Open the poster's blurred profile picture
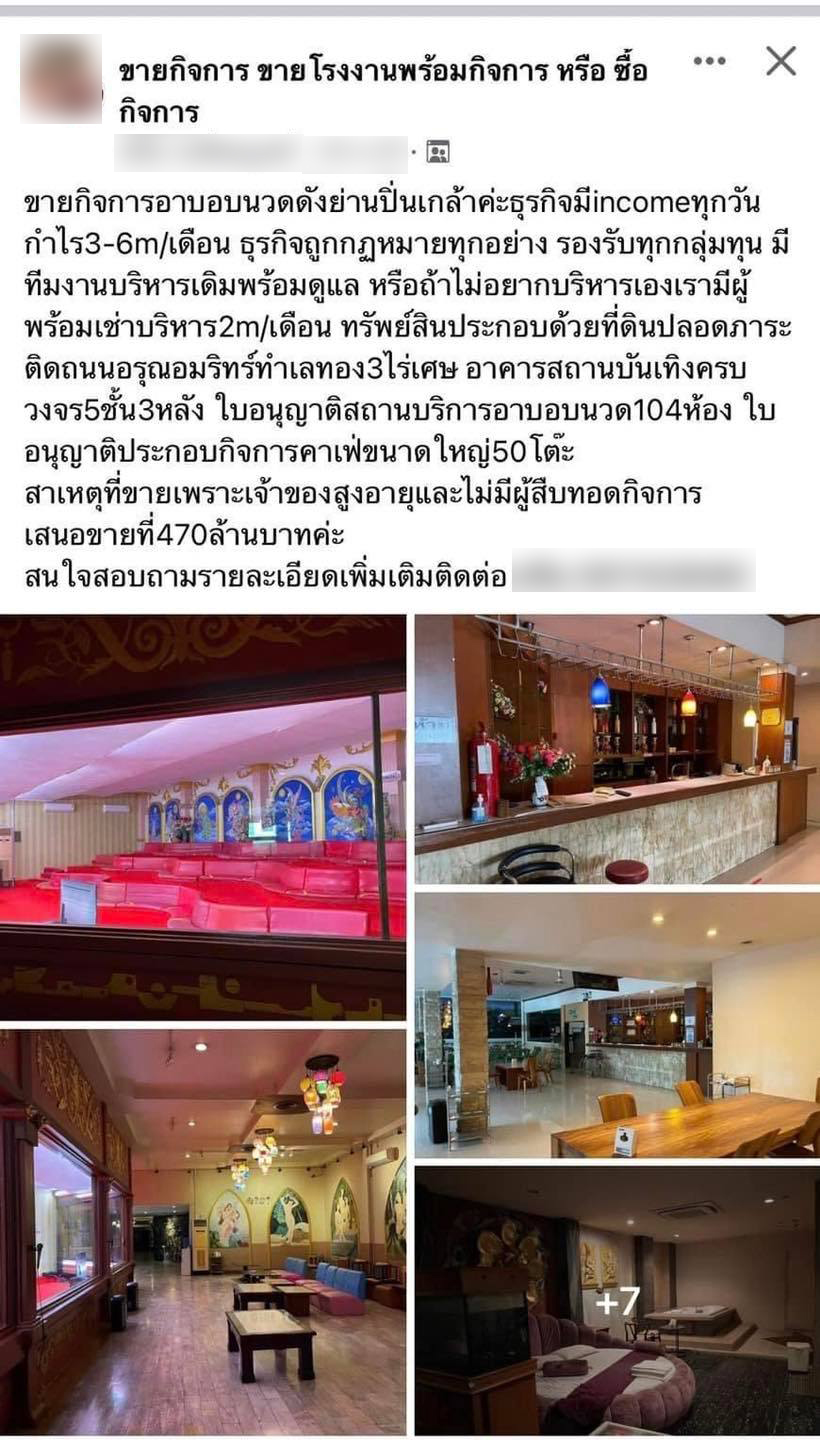Image resolution: width=820 pixels, height=1440 pixels. click(61, 79)
